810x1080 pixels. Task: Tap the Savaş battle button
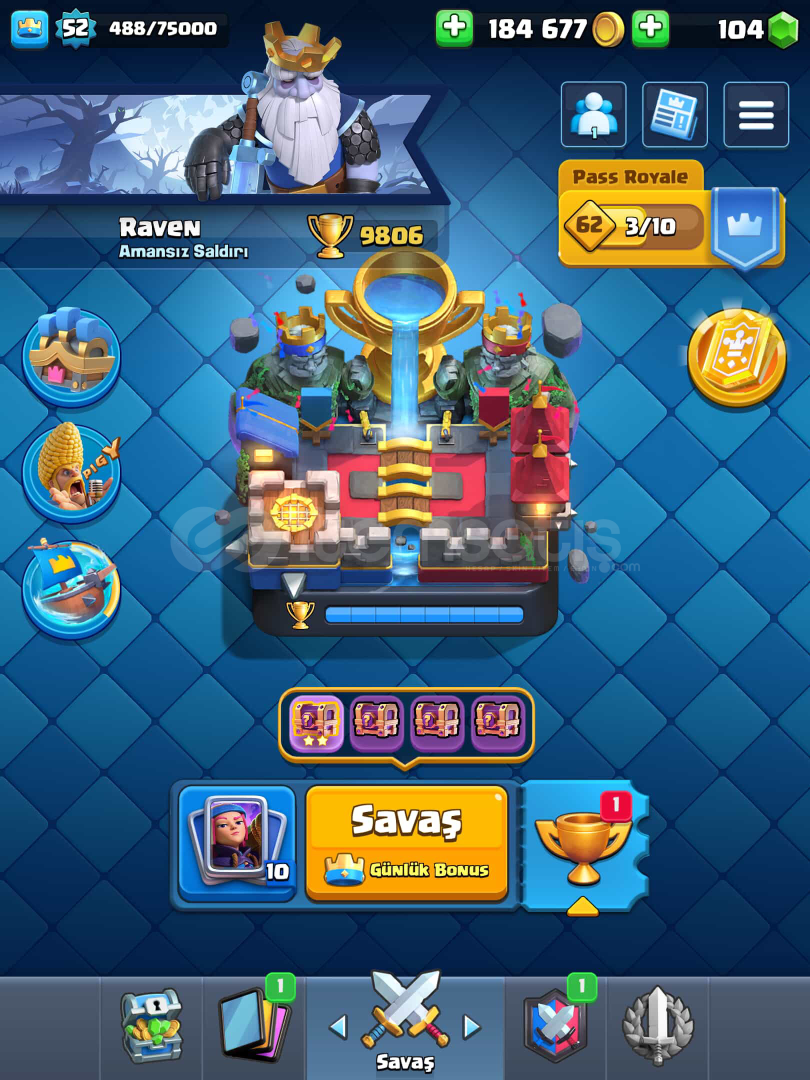tap(406, 842)
